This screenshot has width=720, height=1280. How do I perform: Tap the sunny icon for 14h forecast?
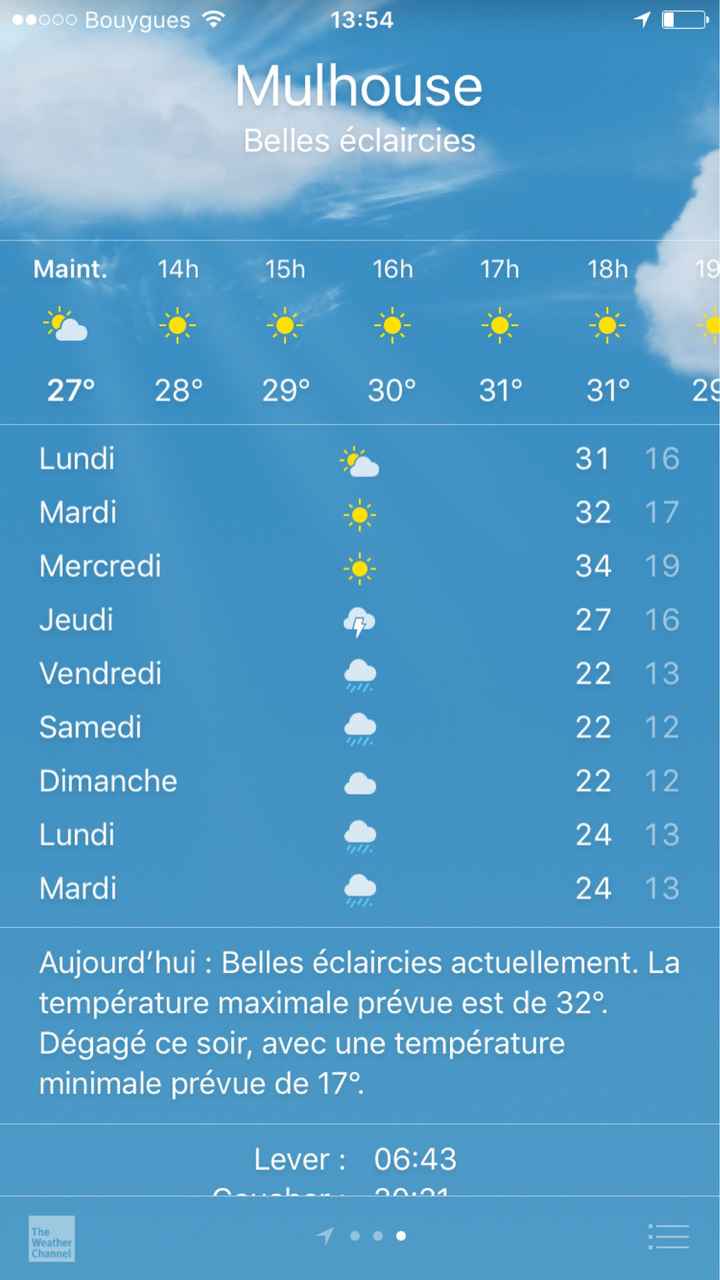click(x=178, y=323)
